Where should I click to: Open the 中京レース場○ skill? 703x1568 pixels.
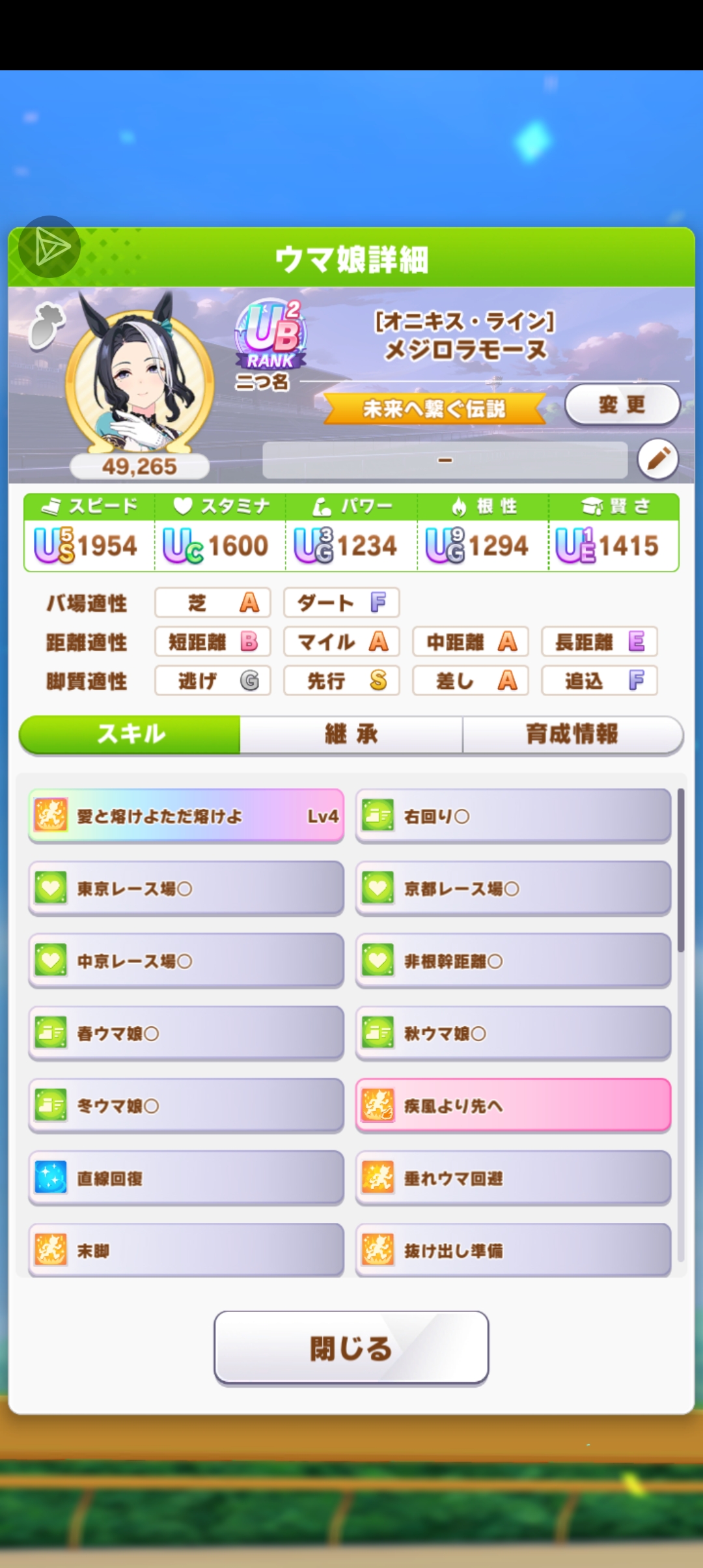click(186, 961)
